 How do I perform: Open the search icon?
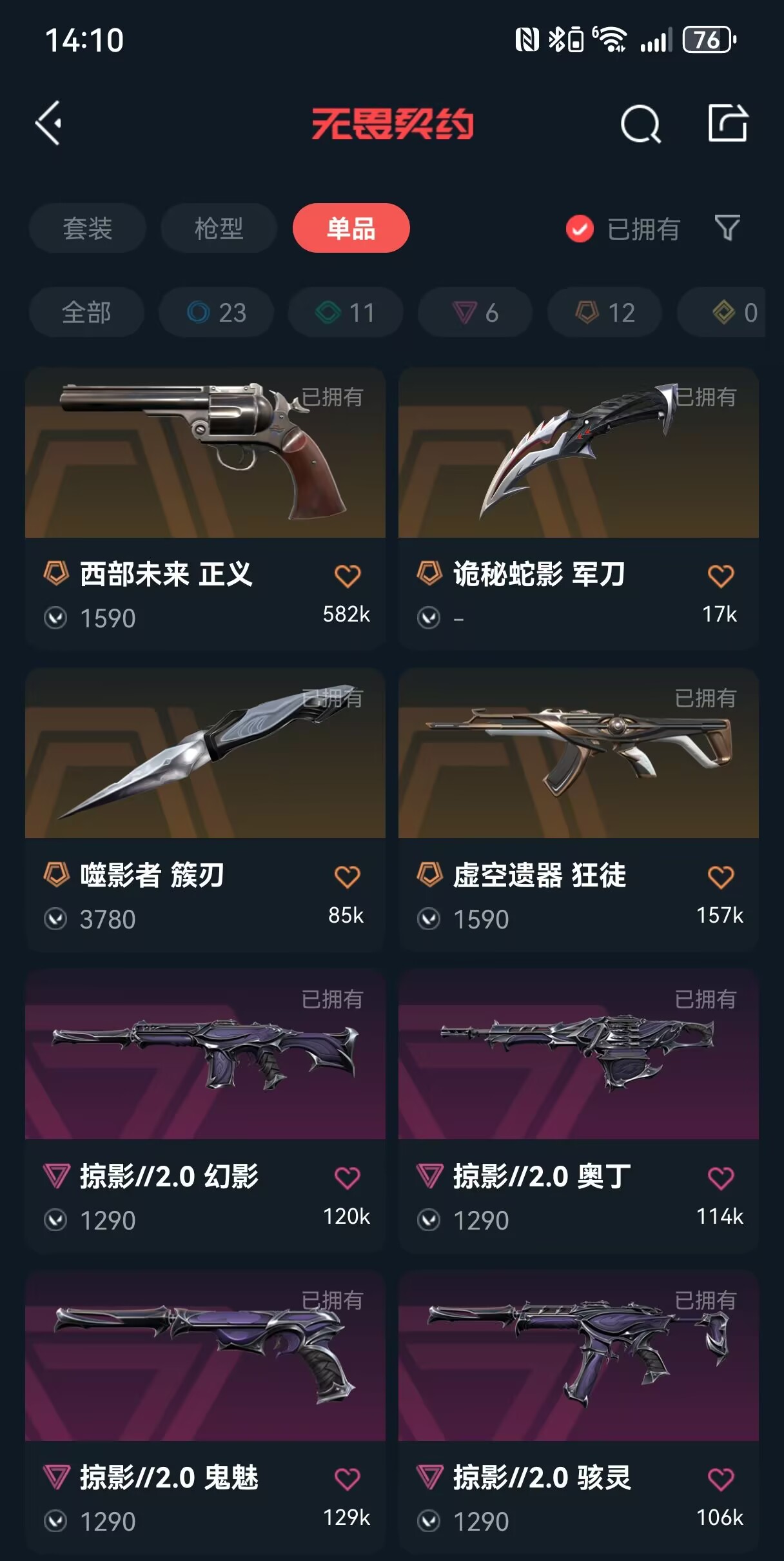click(640, 123)
